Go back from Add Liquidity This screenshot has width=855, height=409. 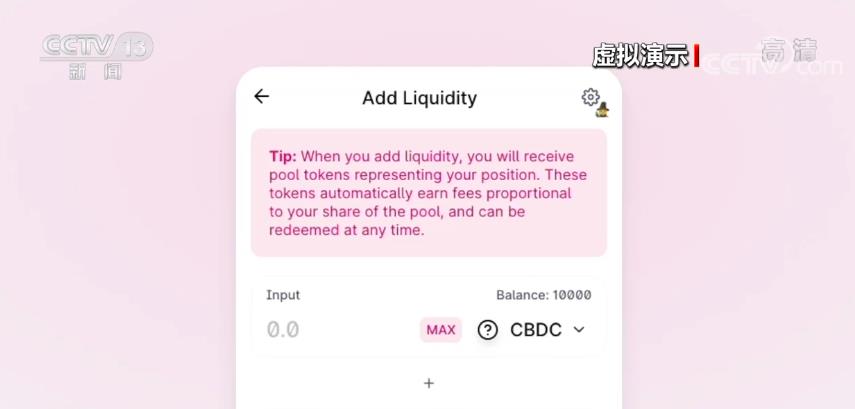click(x=261, y=96)
